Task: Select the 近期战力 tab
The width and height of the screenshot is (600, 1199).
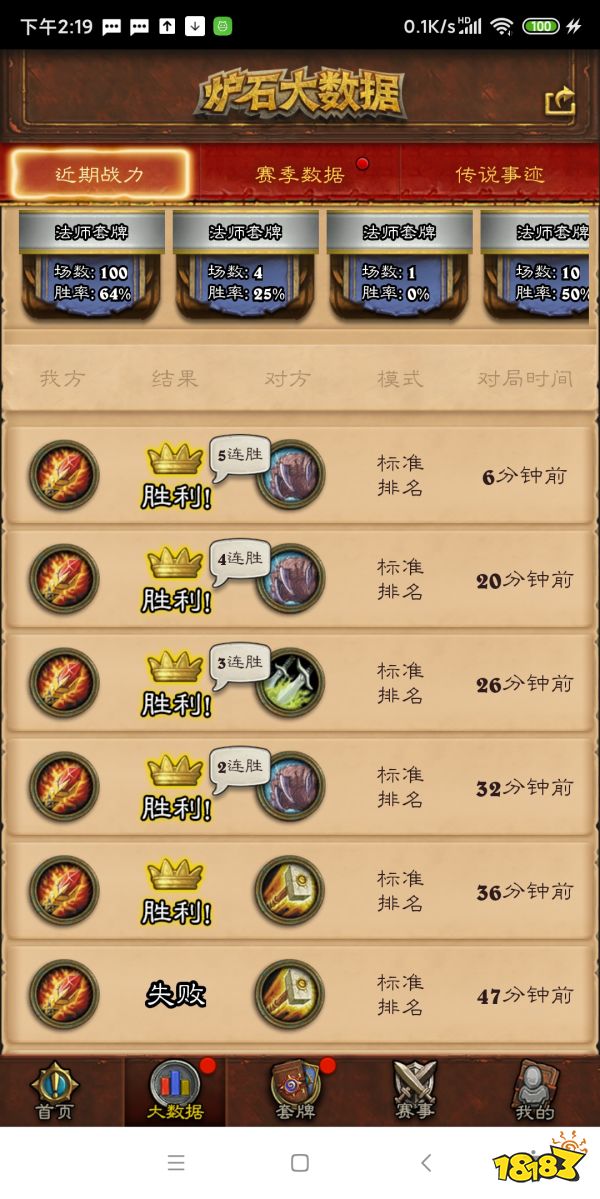Action: 100,175
